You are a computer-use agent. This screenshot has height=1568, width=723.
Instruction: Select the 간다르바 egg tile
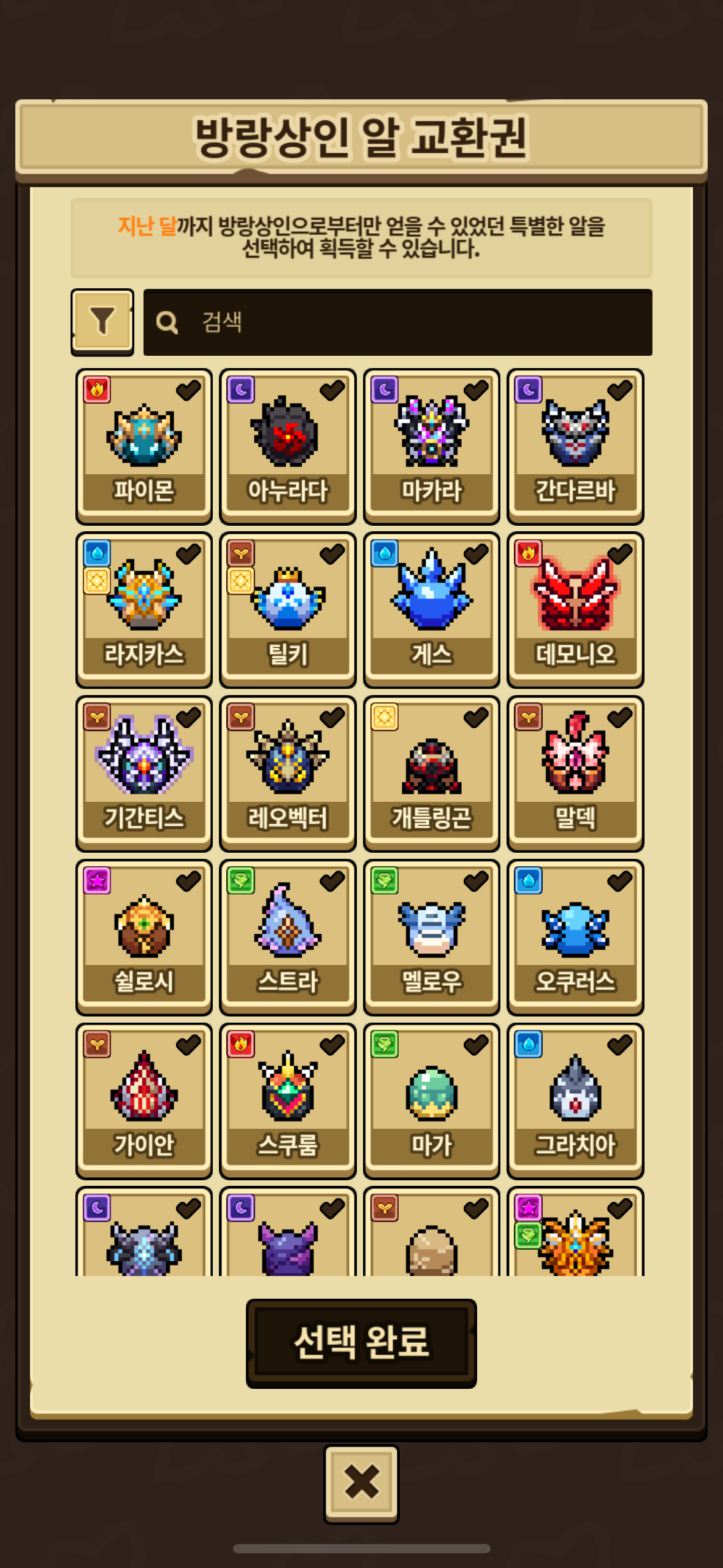coord(575,446)
